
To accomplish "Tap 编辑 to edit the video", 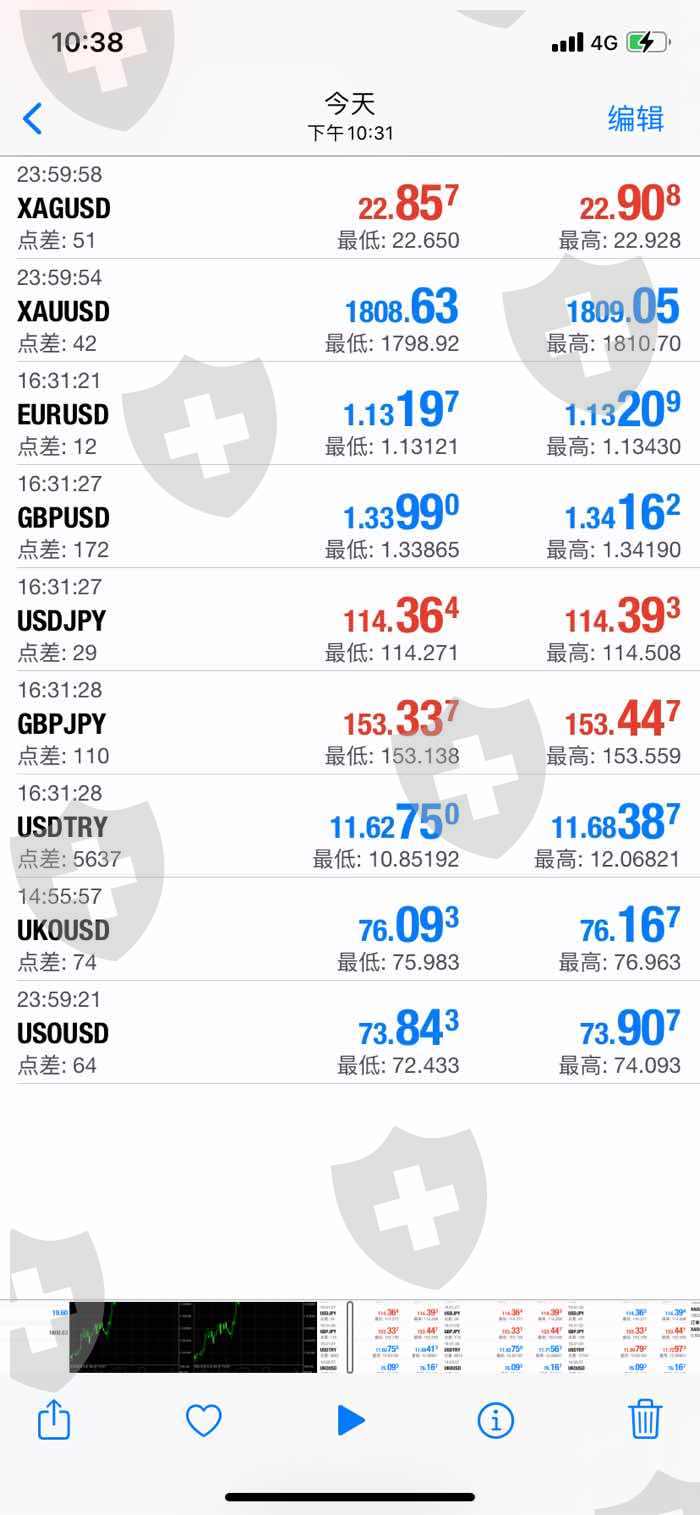I will [636, 118].
